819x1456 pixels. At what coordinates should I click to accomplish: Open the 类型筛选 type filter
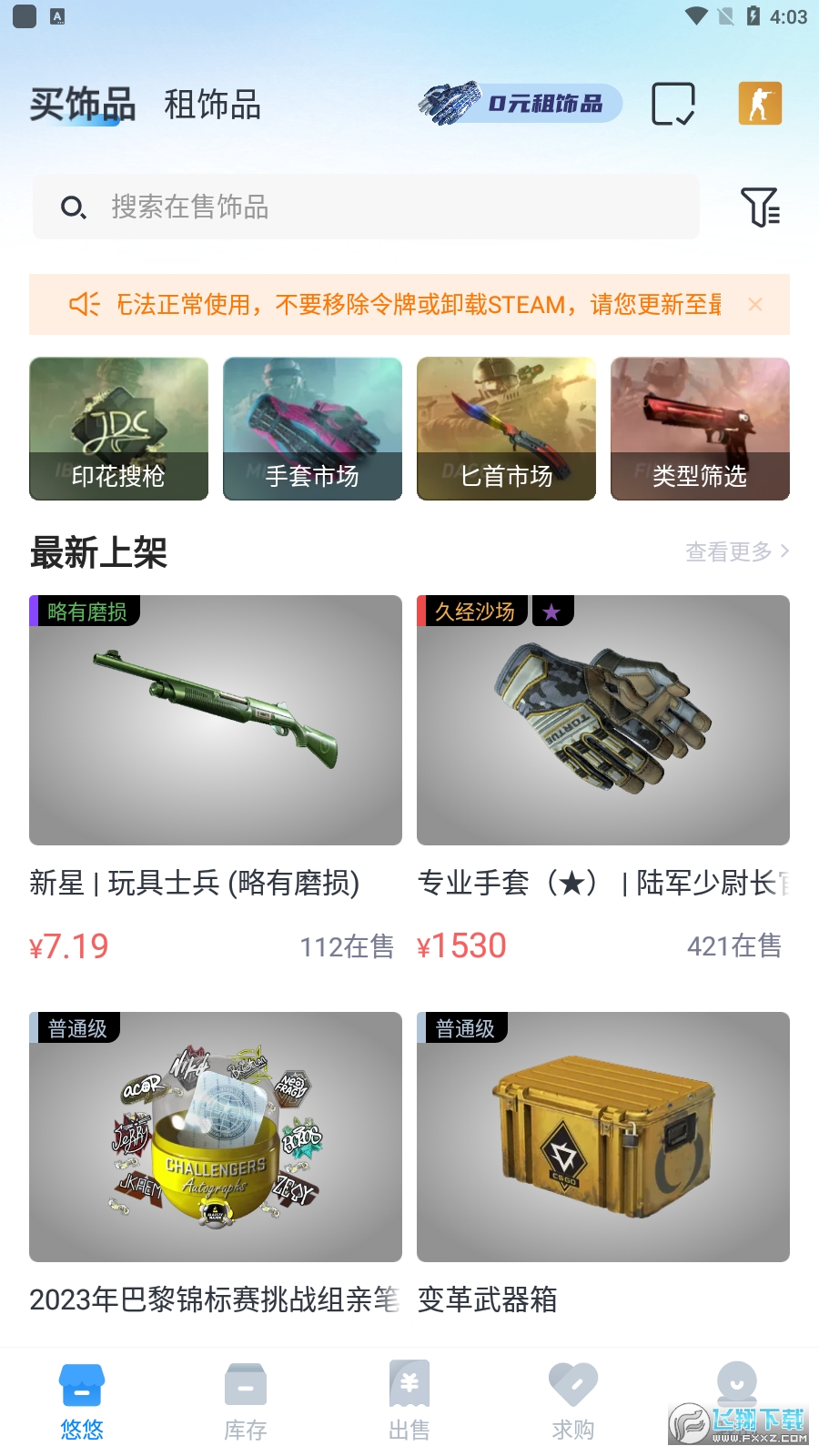(700, 429)
